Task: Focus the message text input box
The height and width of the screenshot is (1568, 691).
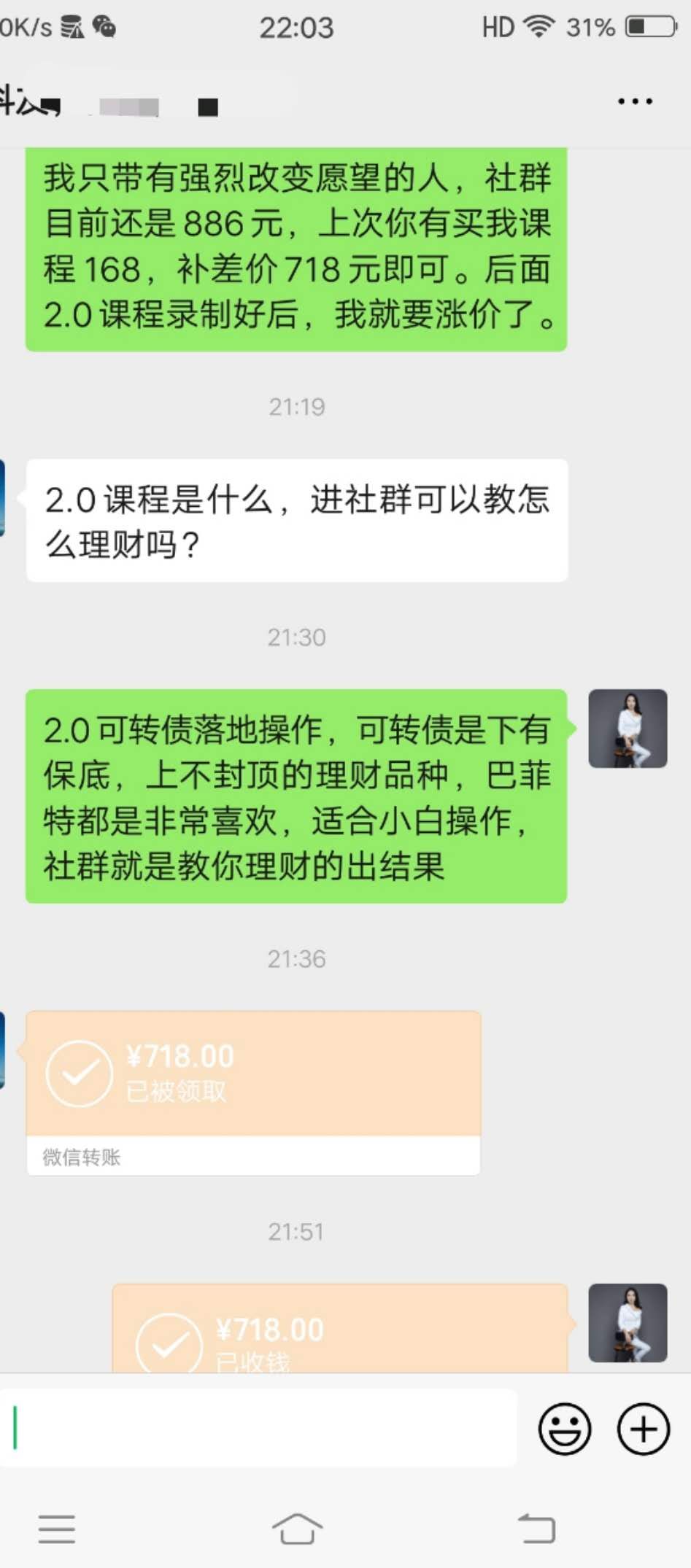Action: coord(259,1428)
